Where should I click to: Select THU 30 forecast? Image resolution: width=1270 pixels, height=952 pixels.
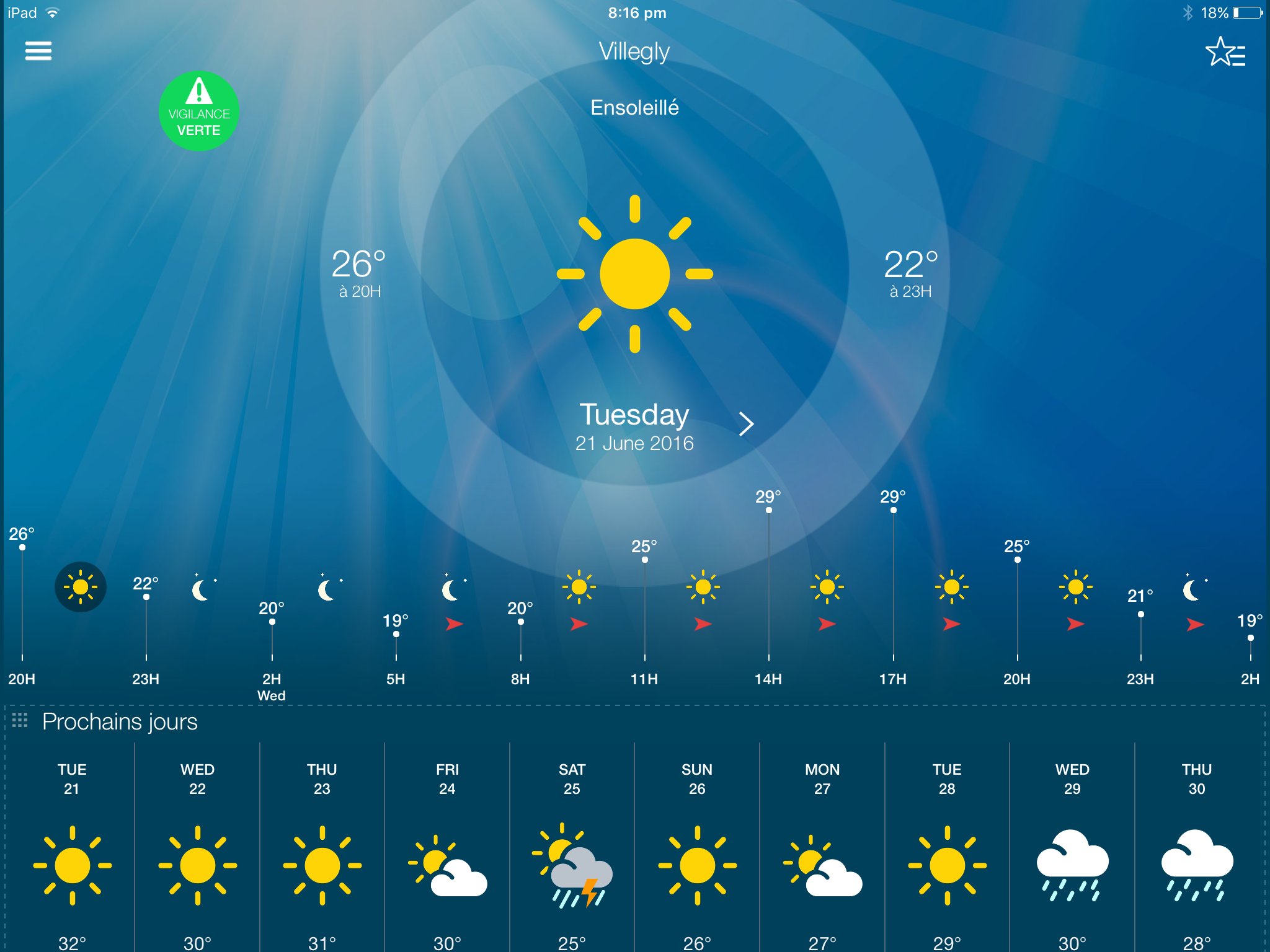coord(1197,855)
